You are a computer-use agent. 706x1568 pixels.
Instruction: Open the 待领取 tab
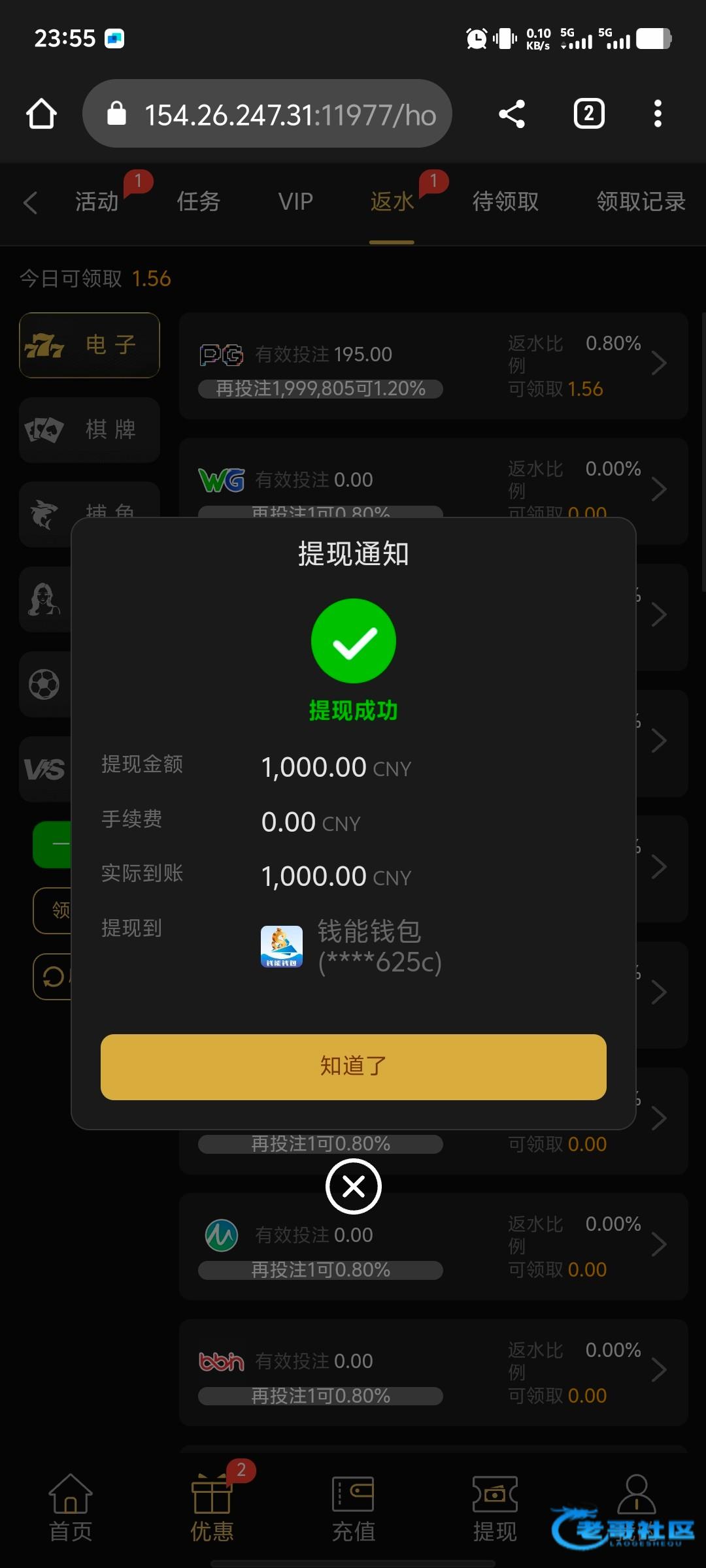[505, 202]
